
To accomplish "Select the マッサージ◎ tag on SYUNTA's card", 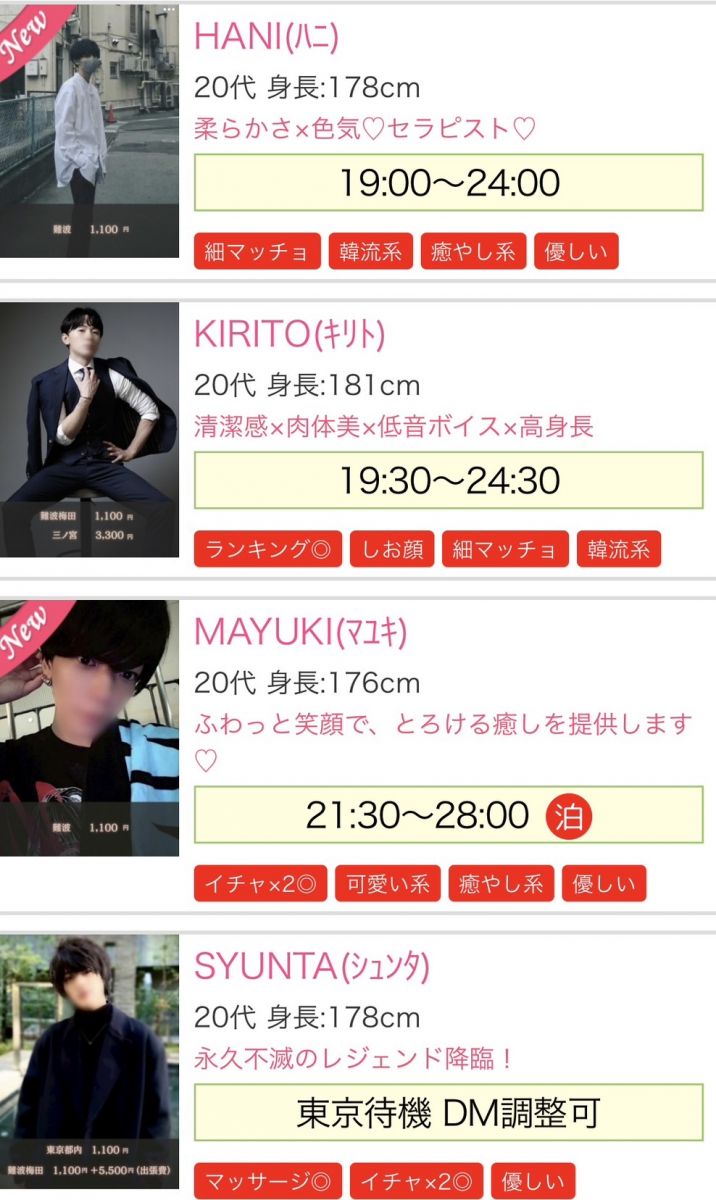I will (x=268, y=1181).
